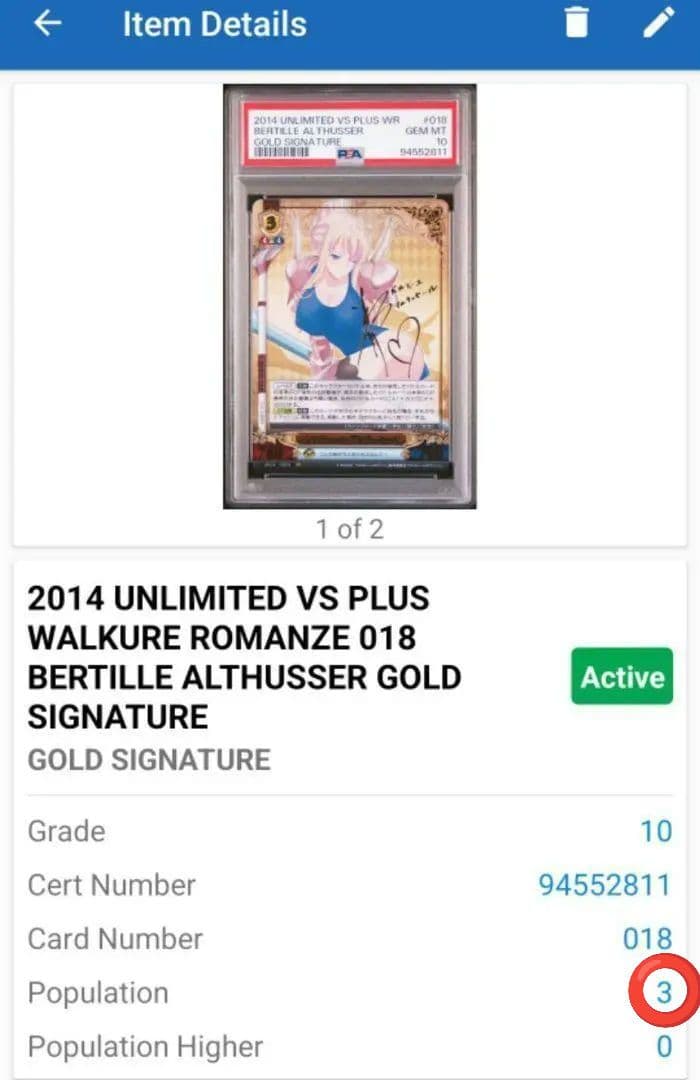Open the graded card photo

349,297
